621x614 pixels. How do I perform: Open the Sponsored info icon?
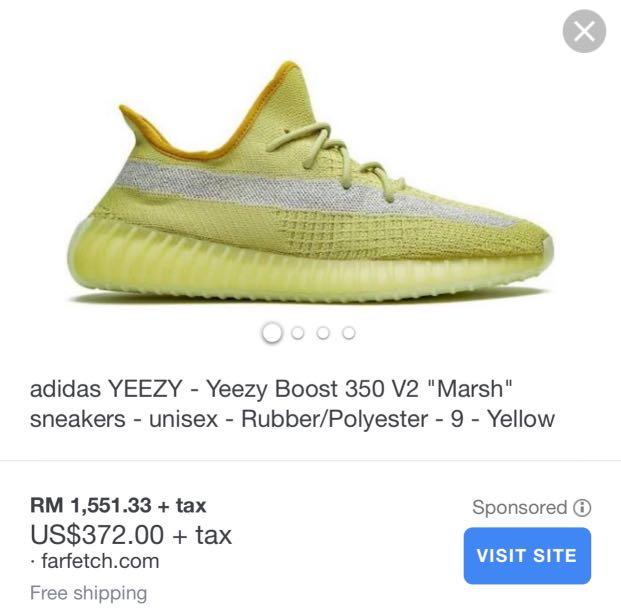tap(582, 508)
